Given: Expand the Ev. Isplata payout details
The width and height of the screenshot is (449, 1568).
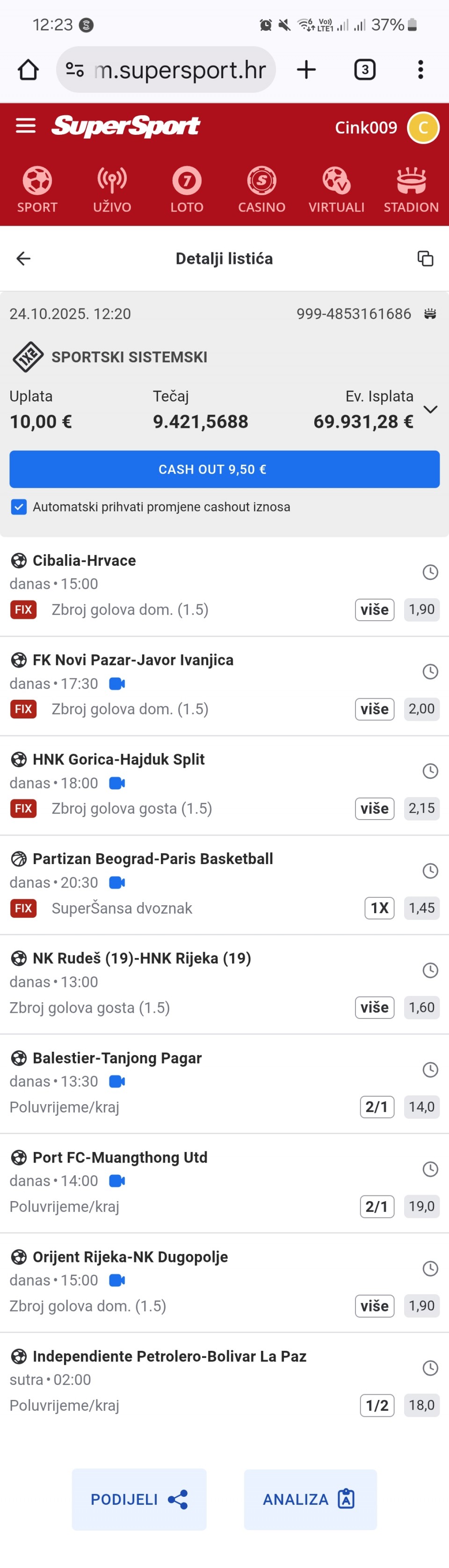Looking at the screenshot, I should pos(430,410).
